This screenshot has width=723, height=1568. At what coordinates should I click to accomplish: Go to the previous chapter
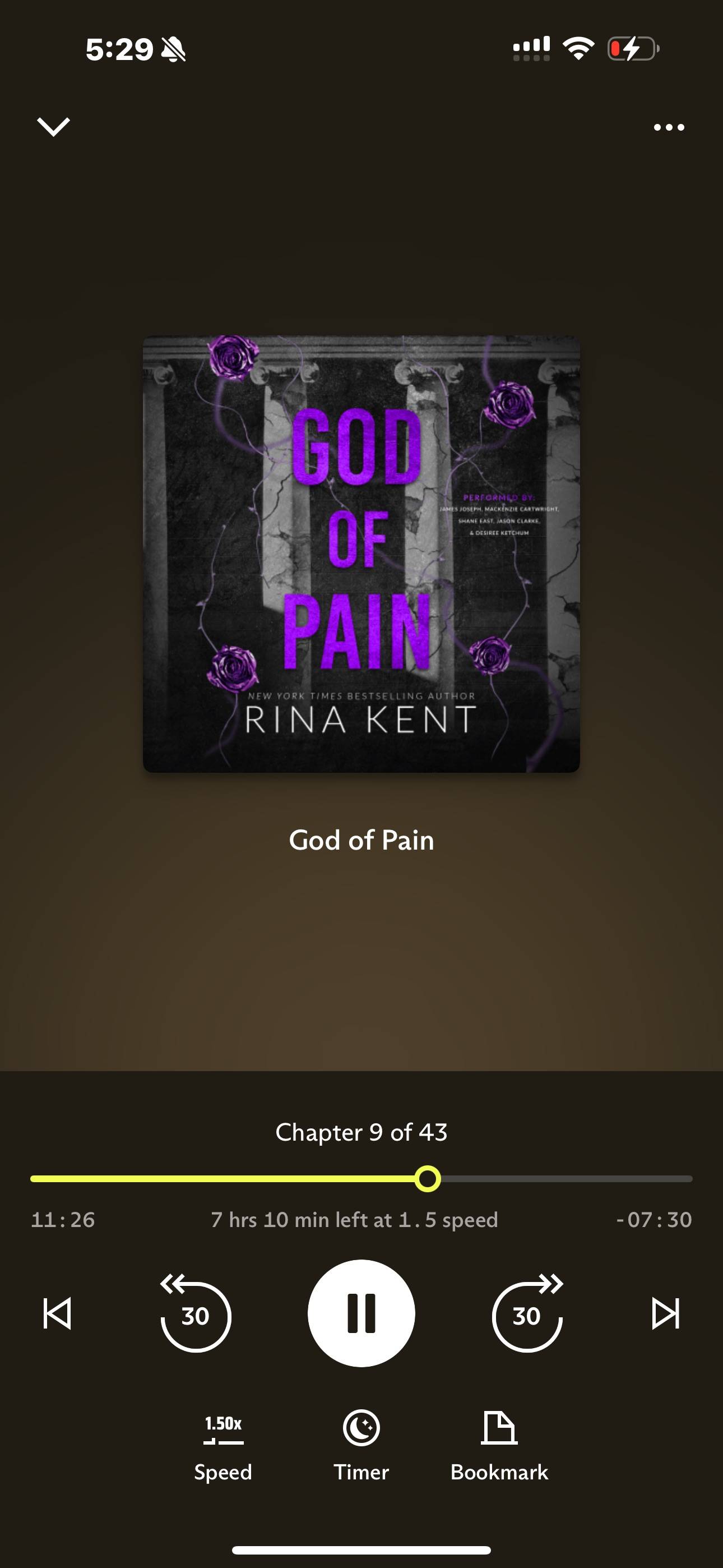57,1313
